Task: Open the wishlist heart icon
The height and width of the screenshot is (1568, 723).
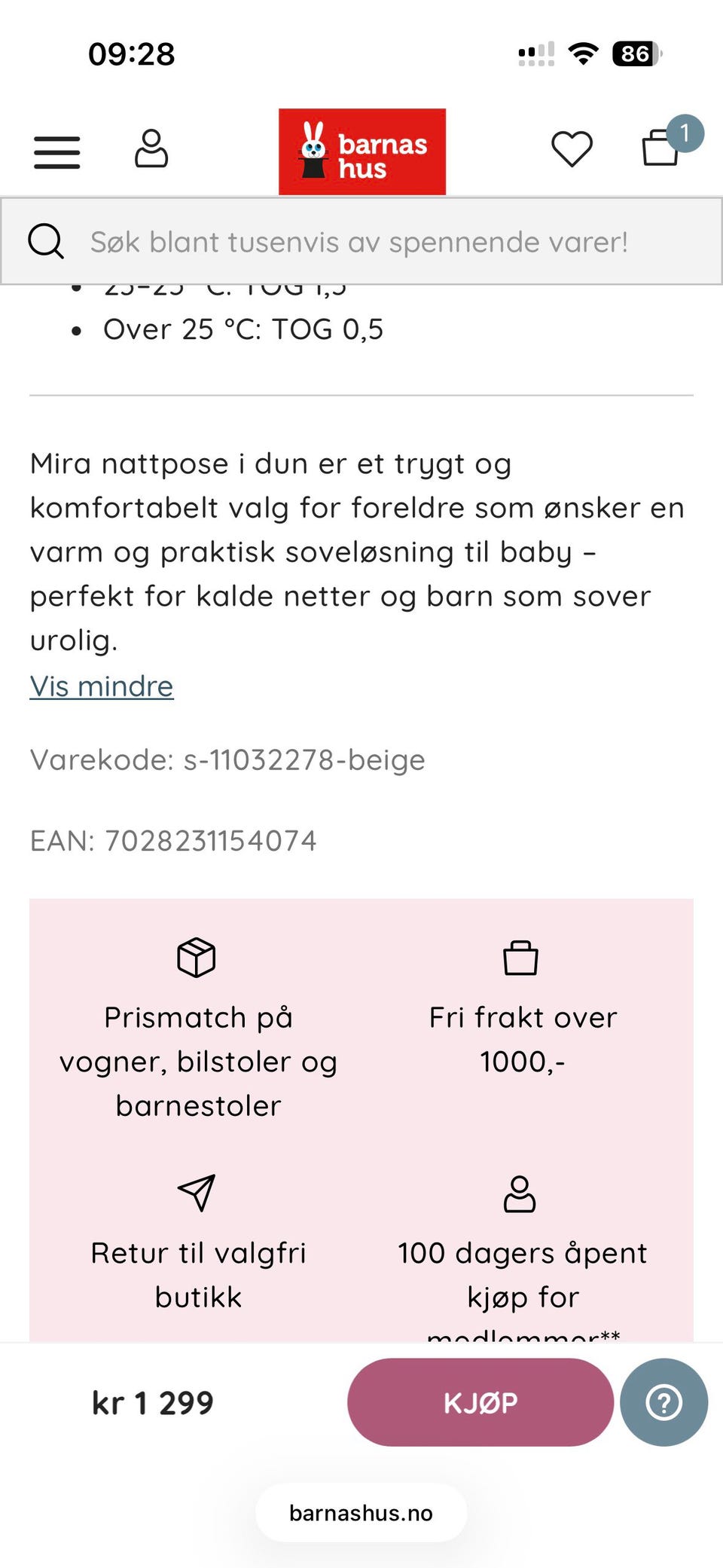Action: (x=572, y=148)
